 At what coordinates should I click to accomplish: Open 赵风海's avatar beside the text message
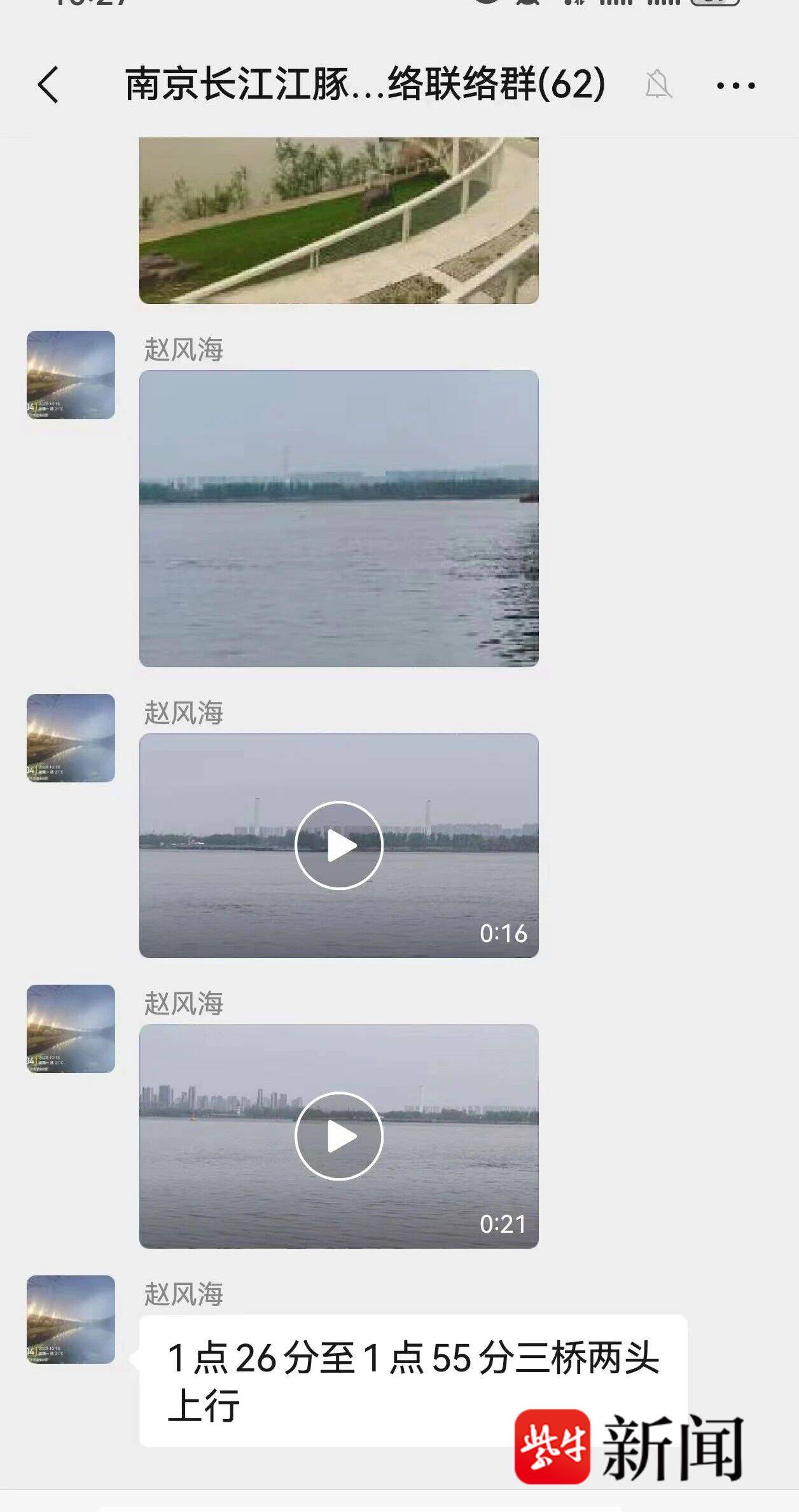pos(71,1319)
